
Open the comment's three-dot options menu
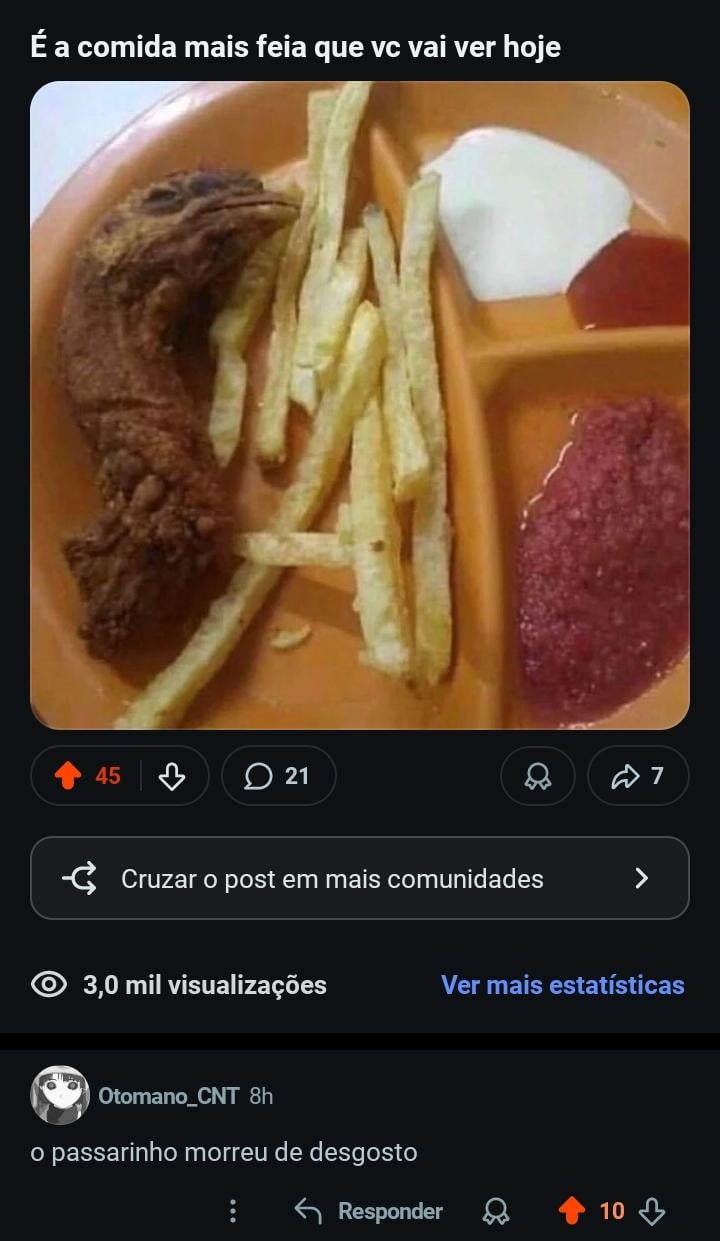(x=233, y=1211)
